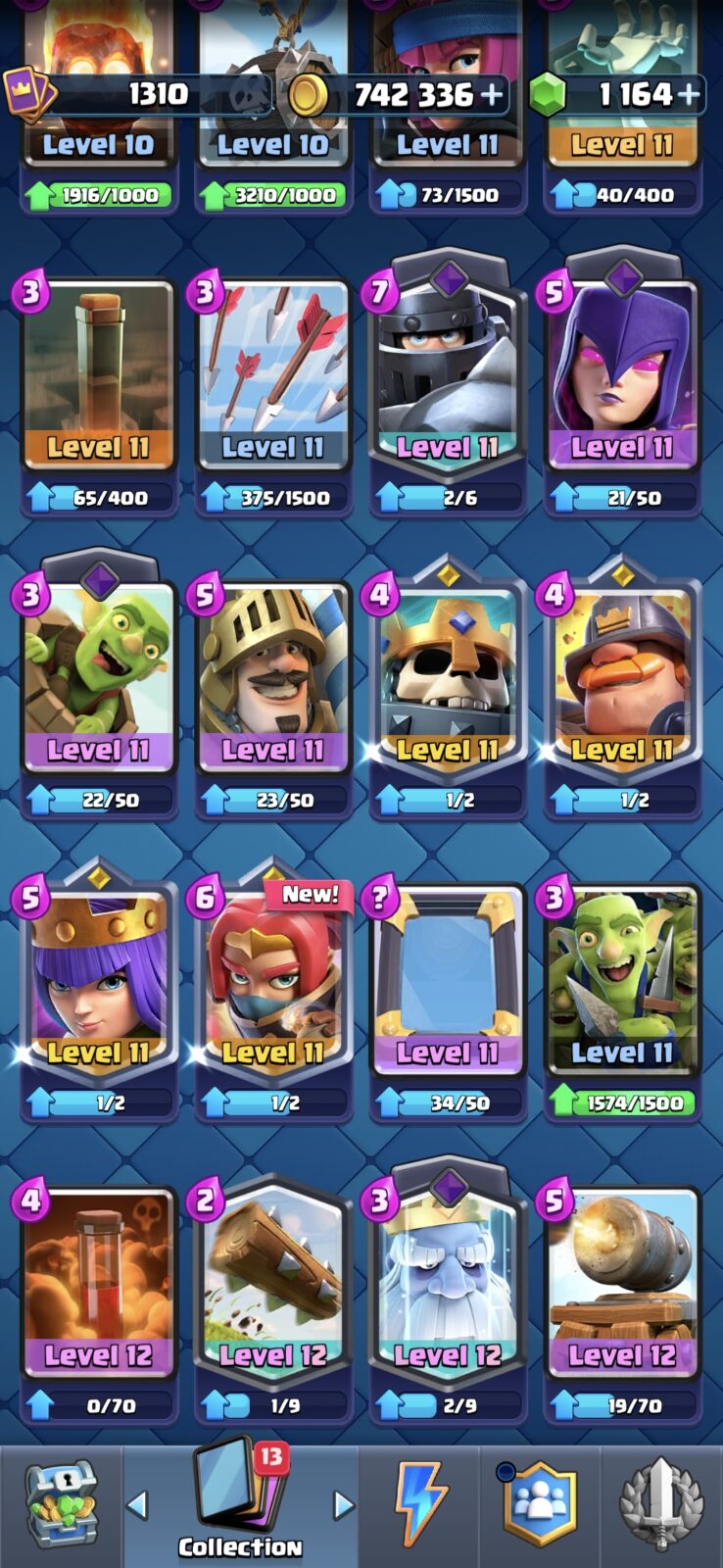Select the Royal Ghost card
The height and width of the screenshot is (1568, 723).
[447, 1292]
